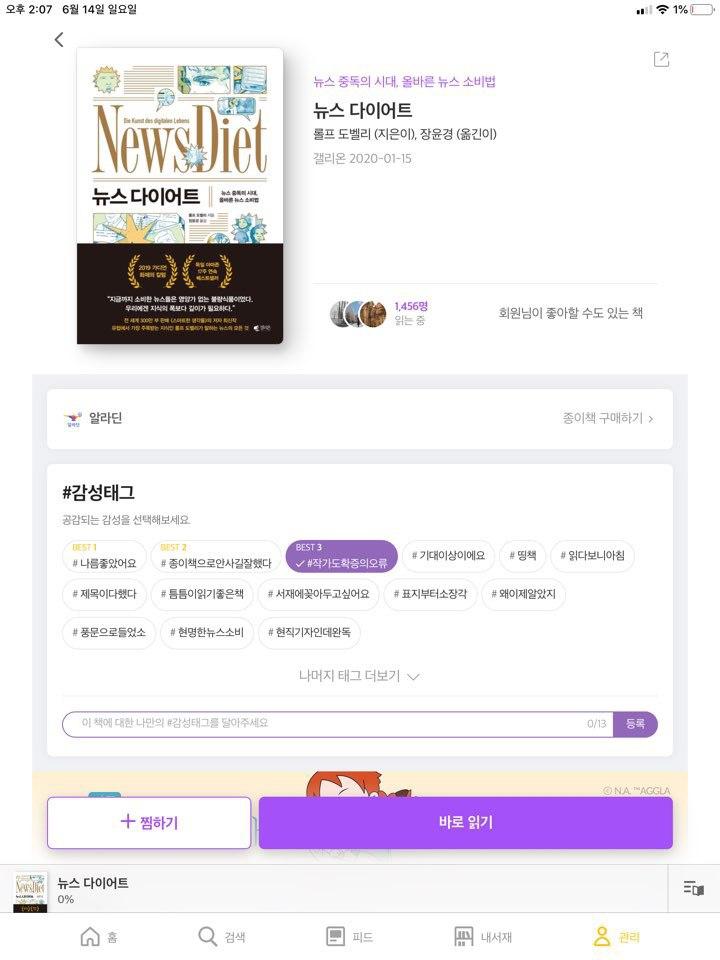Open the reading list icon in mini player
Screen dimensions: 720x960
(x=693, y=887)
